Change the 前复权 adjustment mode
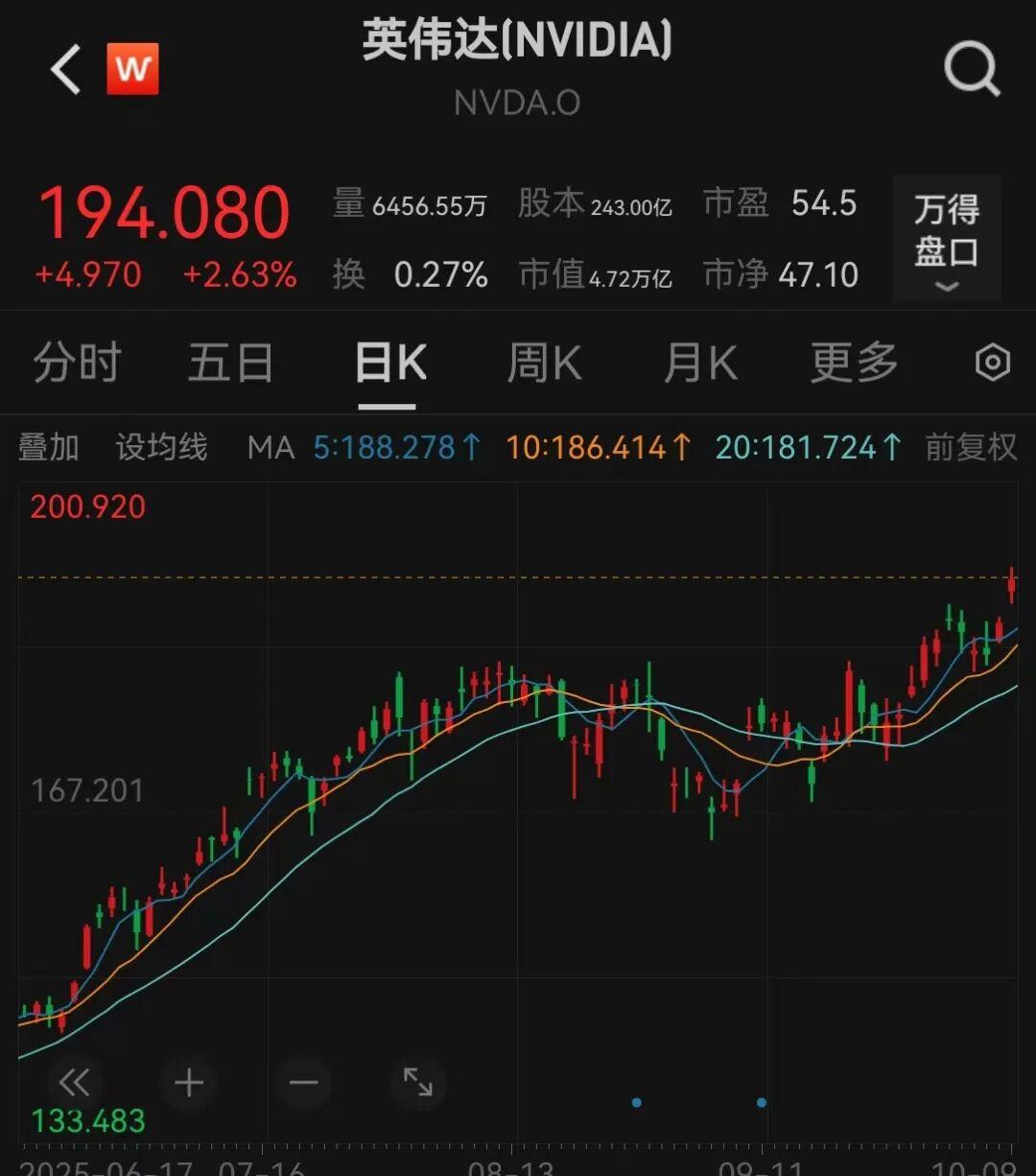 click(x=971, y=447)
